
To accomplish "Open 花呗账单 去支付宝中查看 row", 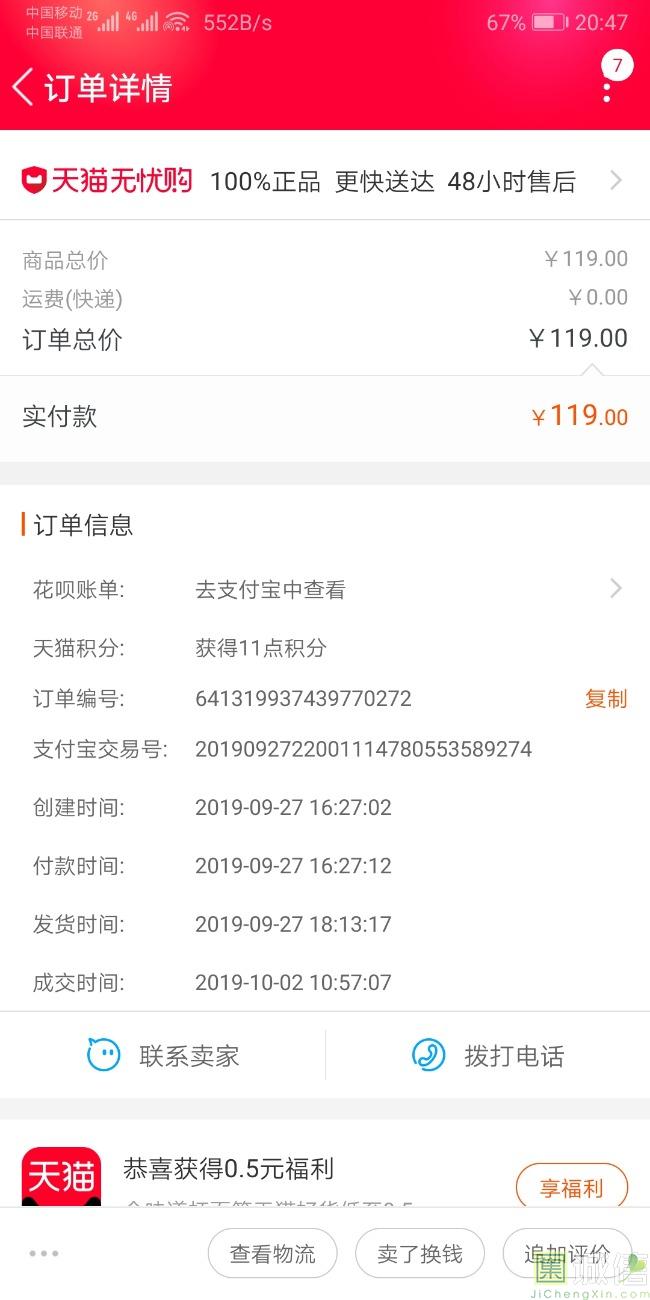I will tap(325, 589).
